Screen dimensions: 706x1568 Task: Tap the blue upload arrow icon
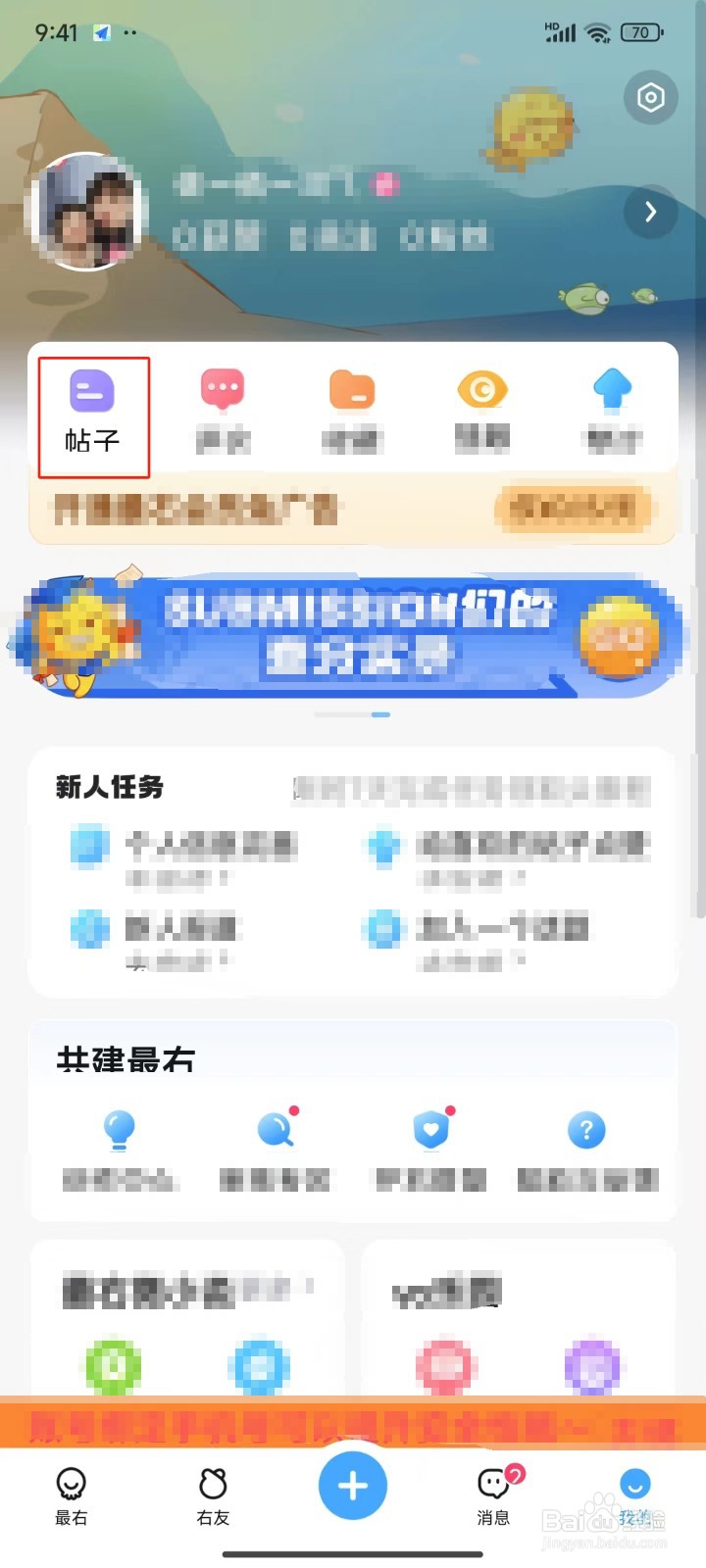click(612, 389)
